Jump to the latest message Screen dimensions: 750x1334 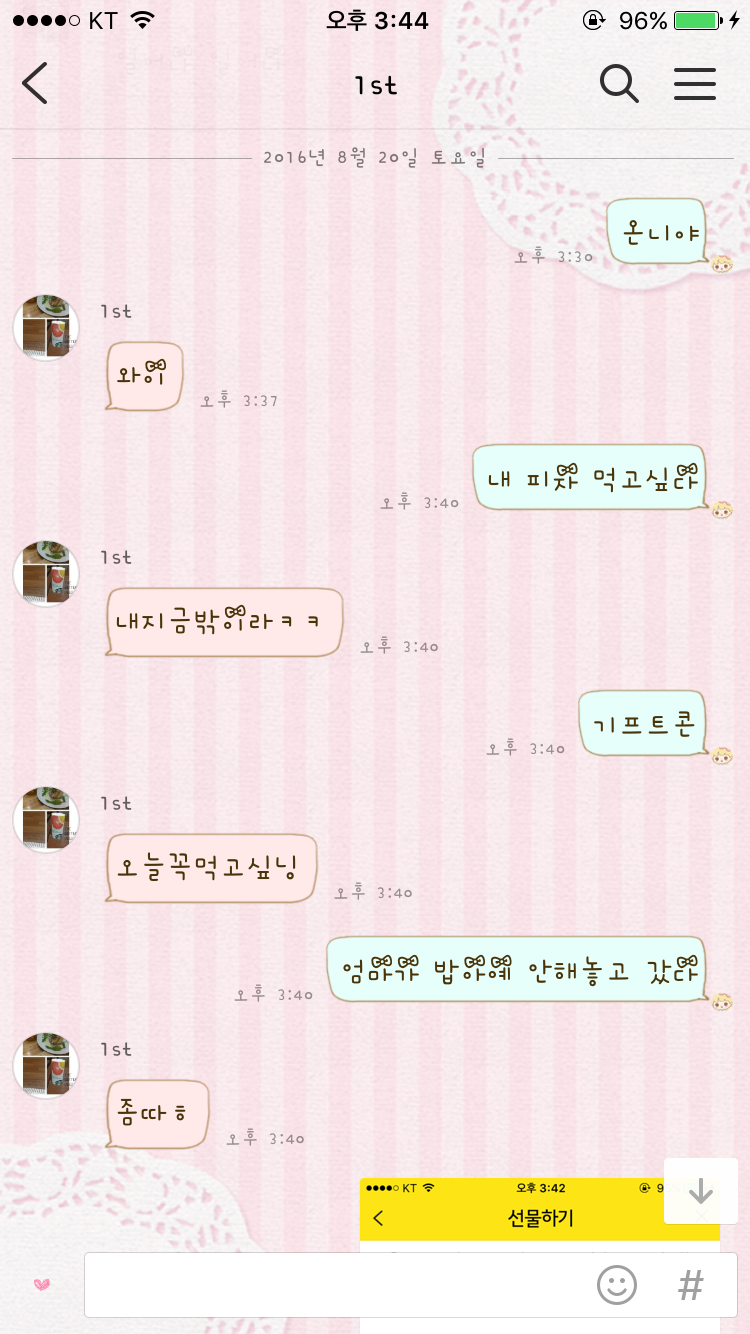click(700, 1191)
